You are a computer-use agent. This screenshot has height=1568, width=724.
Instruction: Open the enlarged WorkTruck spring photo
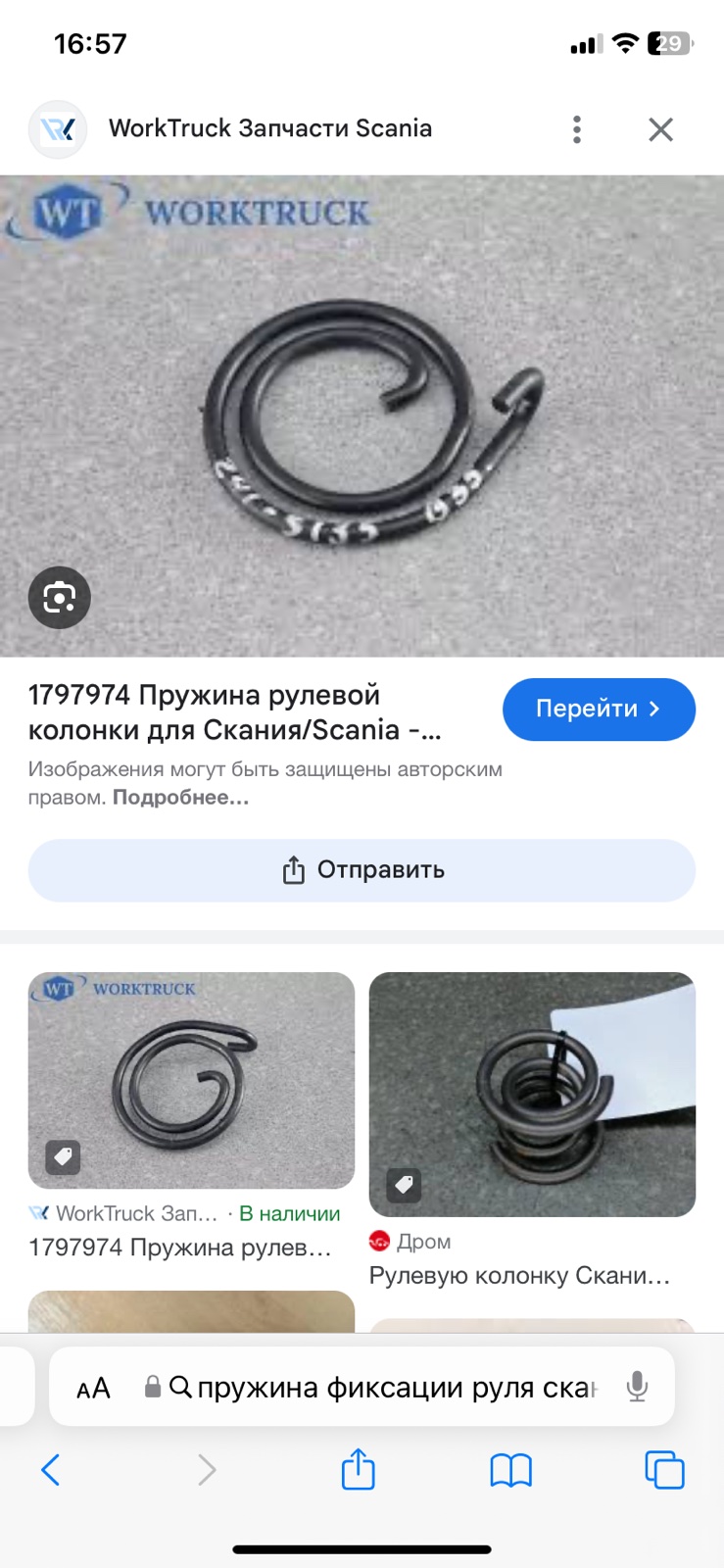362,416
